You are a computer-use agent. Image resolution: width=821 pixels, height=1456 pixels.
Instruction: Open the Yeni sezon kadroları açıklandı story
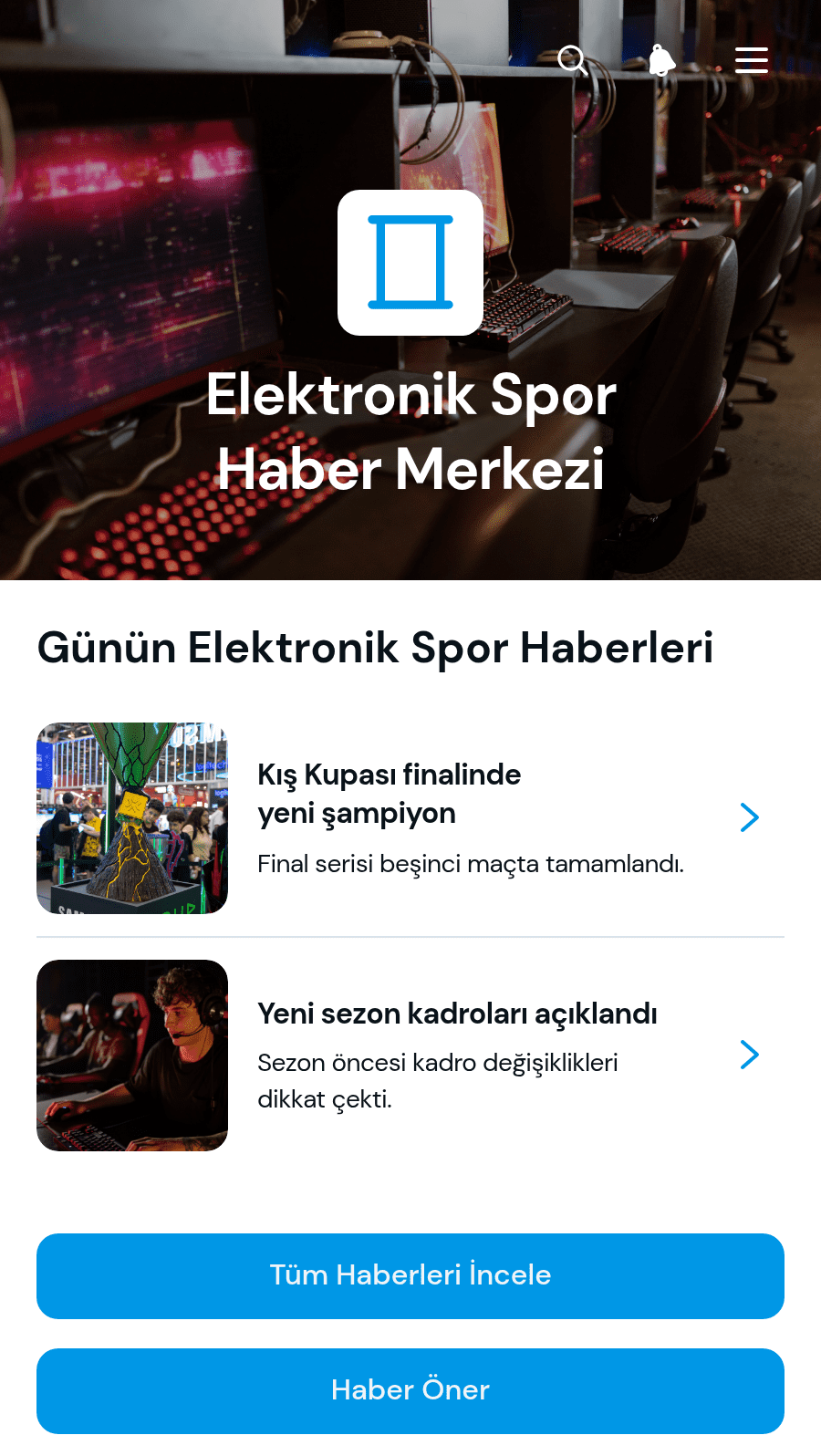(x=410, y=1056)
